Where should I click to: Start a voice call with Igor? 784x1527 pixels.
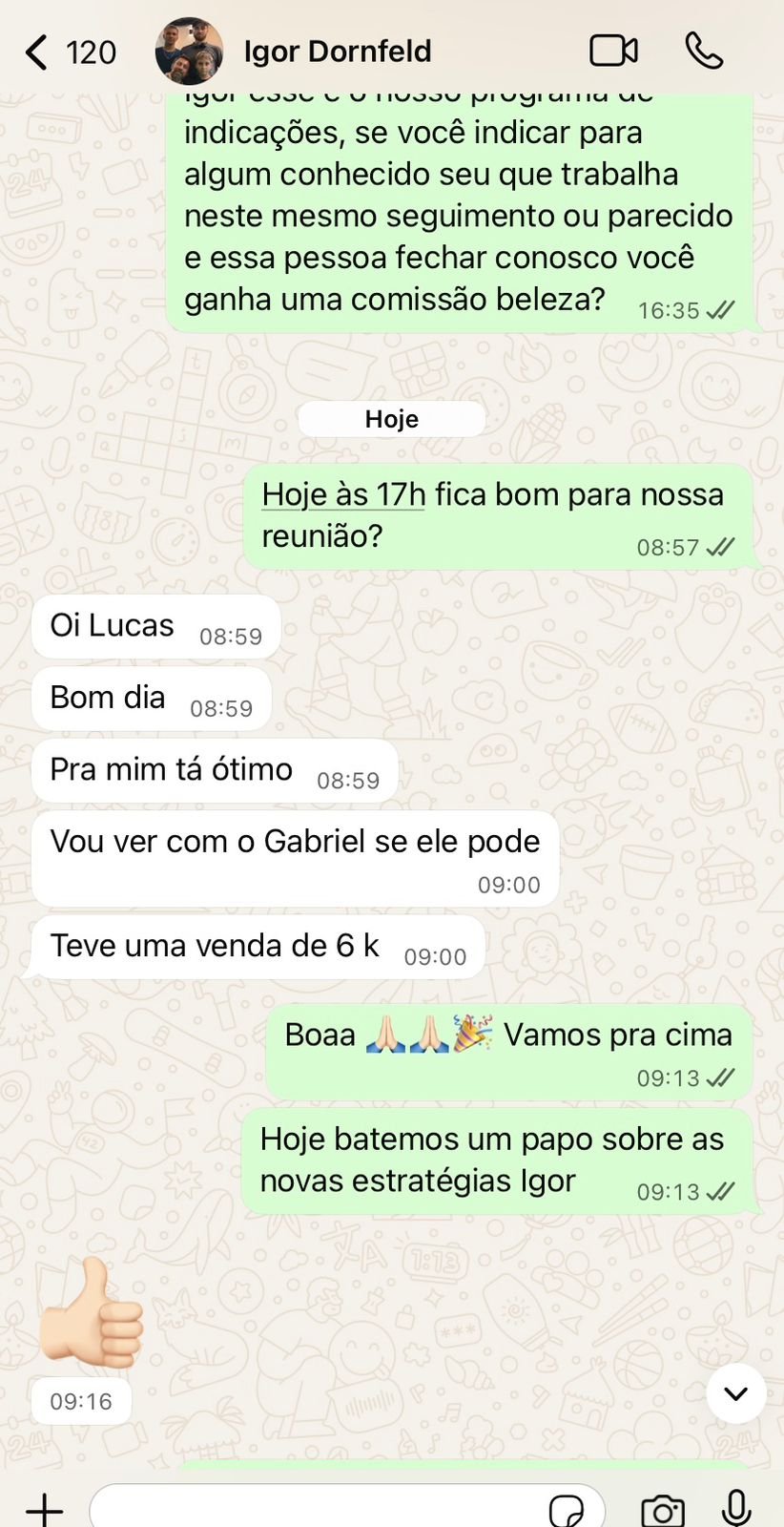click(x=704, y=51)
